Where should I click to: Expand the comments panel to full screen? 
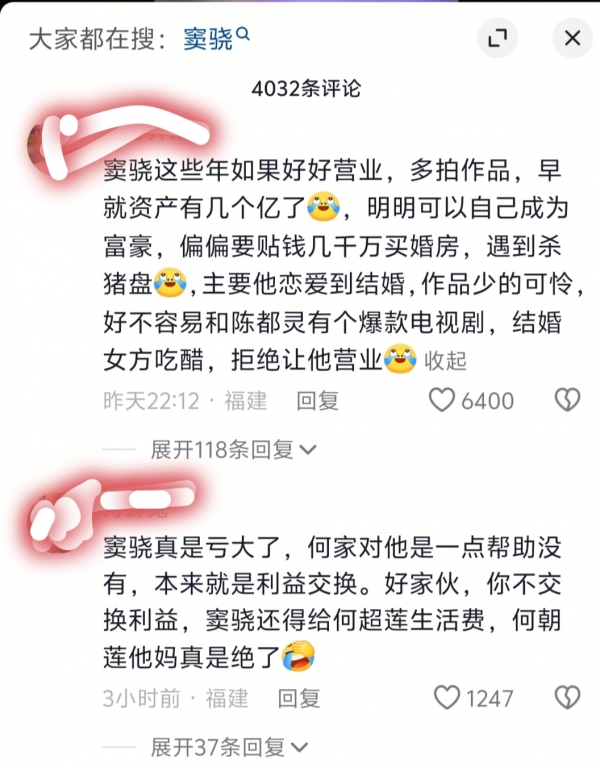point(495,39)
